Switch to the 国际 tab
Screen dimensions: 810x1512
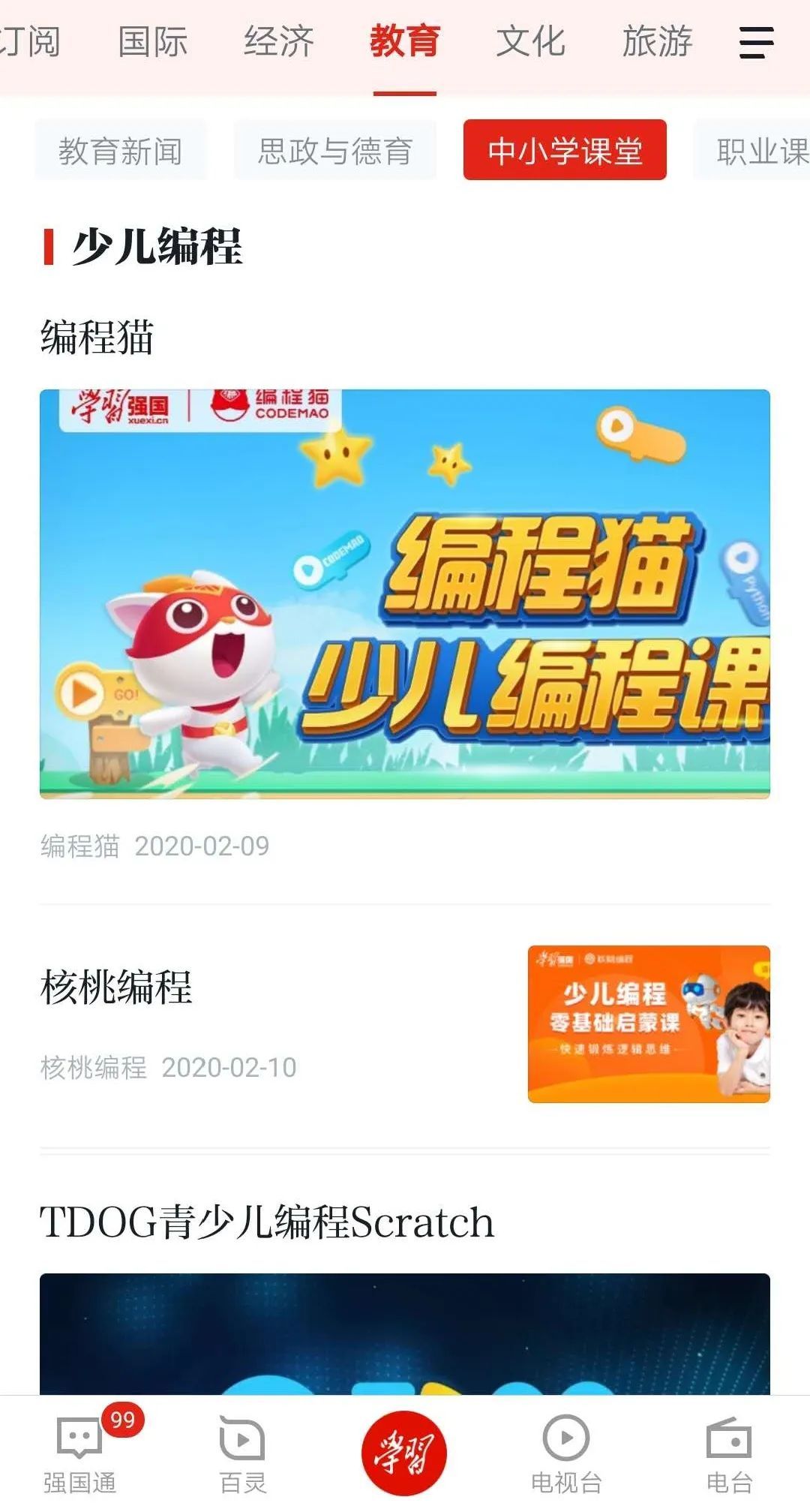pyautogui.click(x=153, y=42)
